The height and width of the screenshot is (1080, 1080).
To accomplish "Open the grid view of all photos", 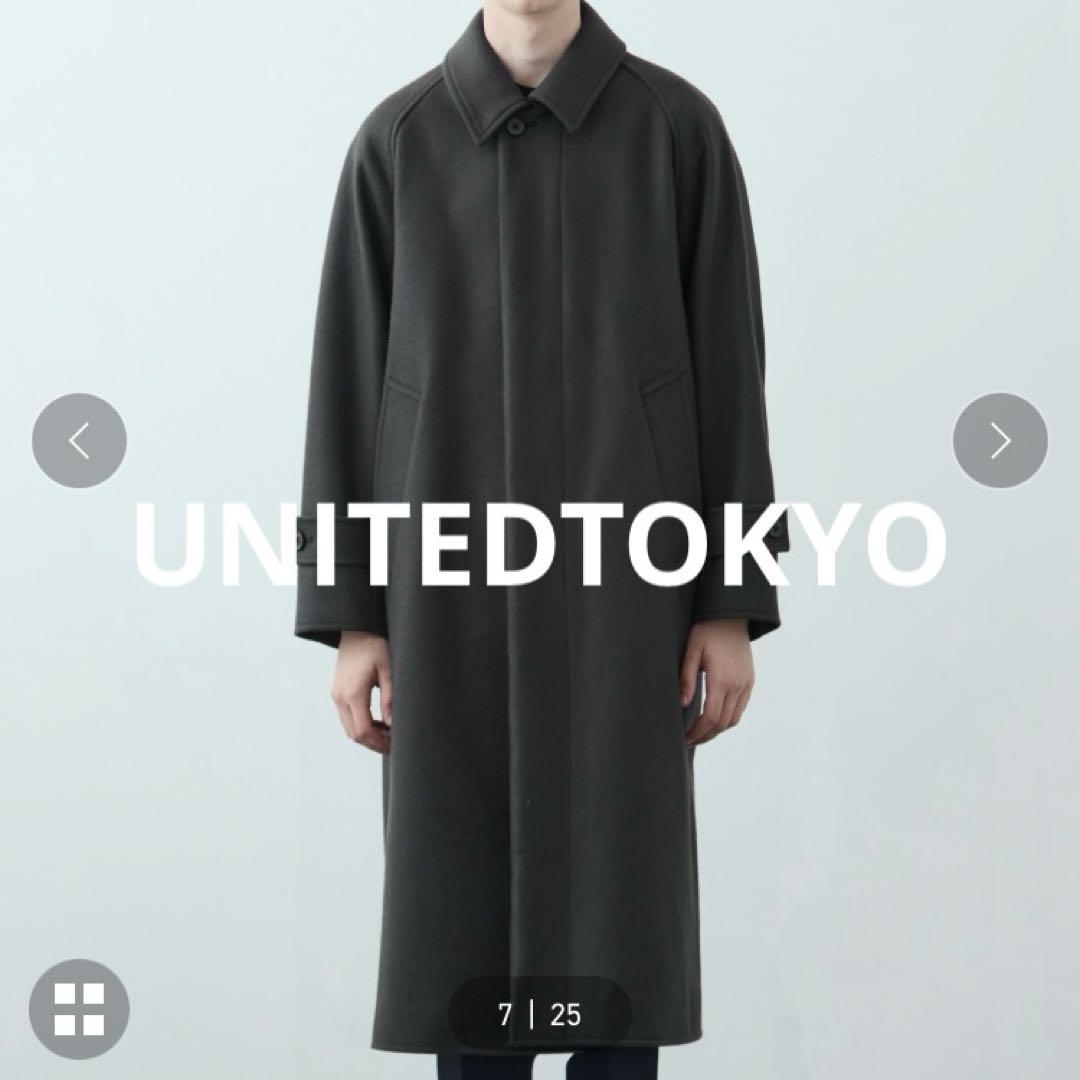I will tap(80, 1008).
